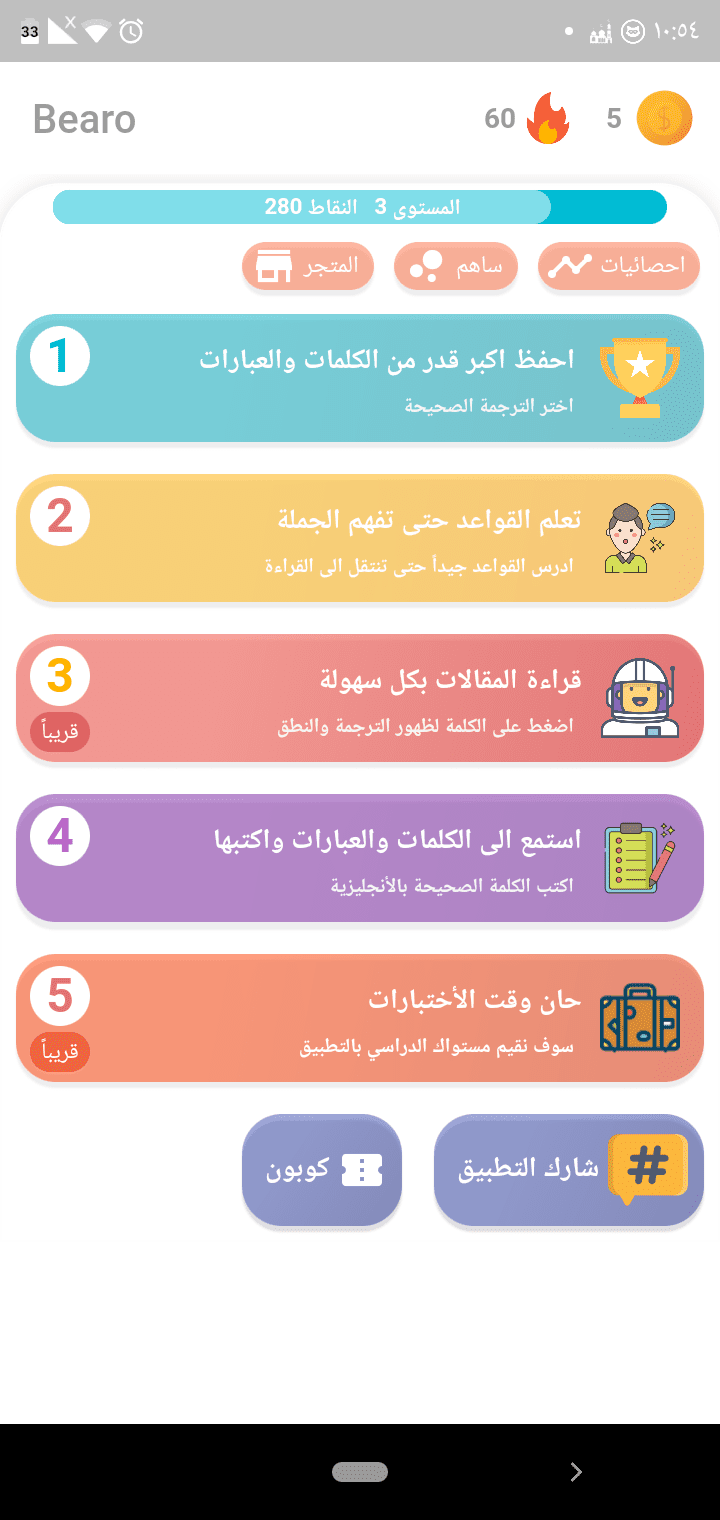Tap the gold coin balance icon
Image resolution: width=720 pixels, height=1520 pixels.
point(664,119)
